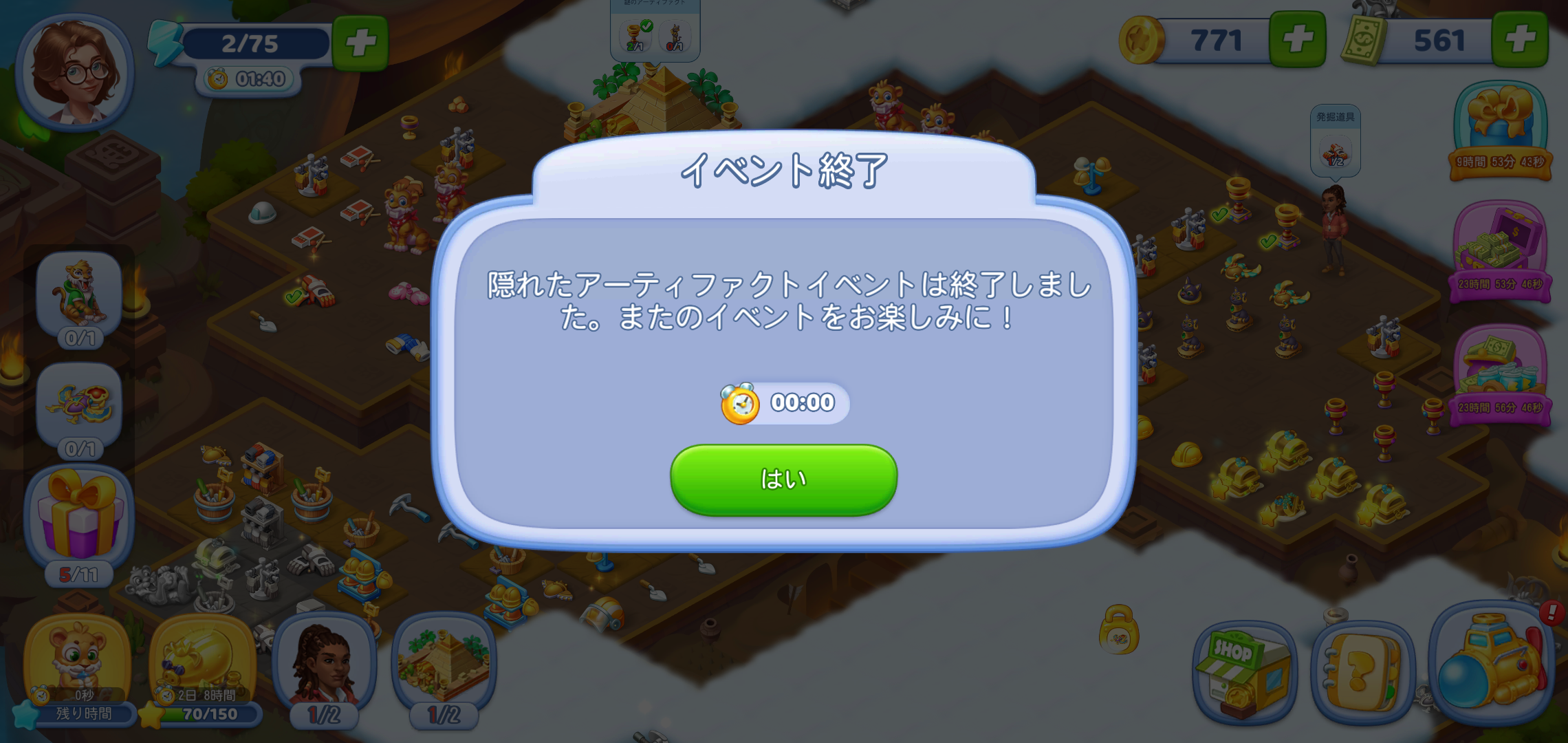Open the submarine icon with alert badge
The width and height of the screenshot is (1568, 743).
[x=1490, y=665]
